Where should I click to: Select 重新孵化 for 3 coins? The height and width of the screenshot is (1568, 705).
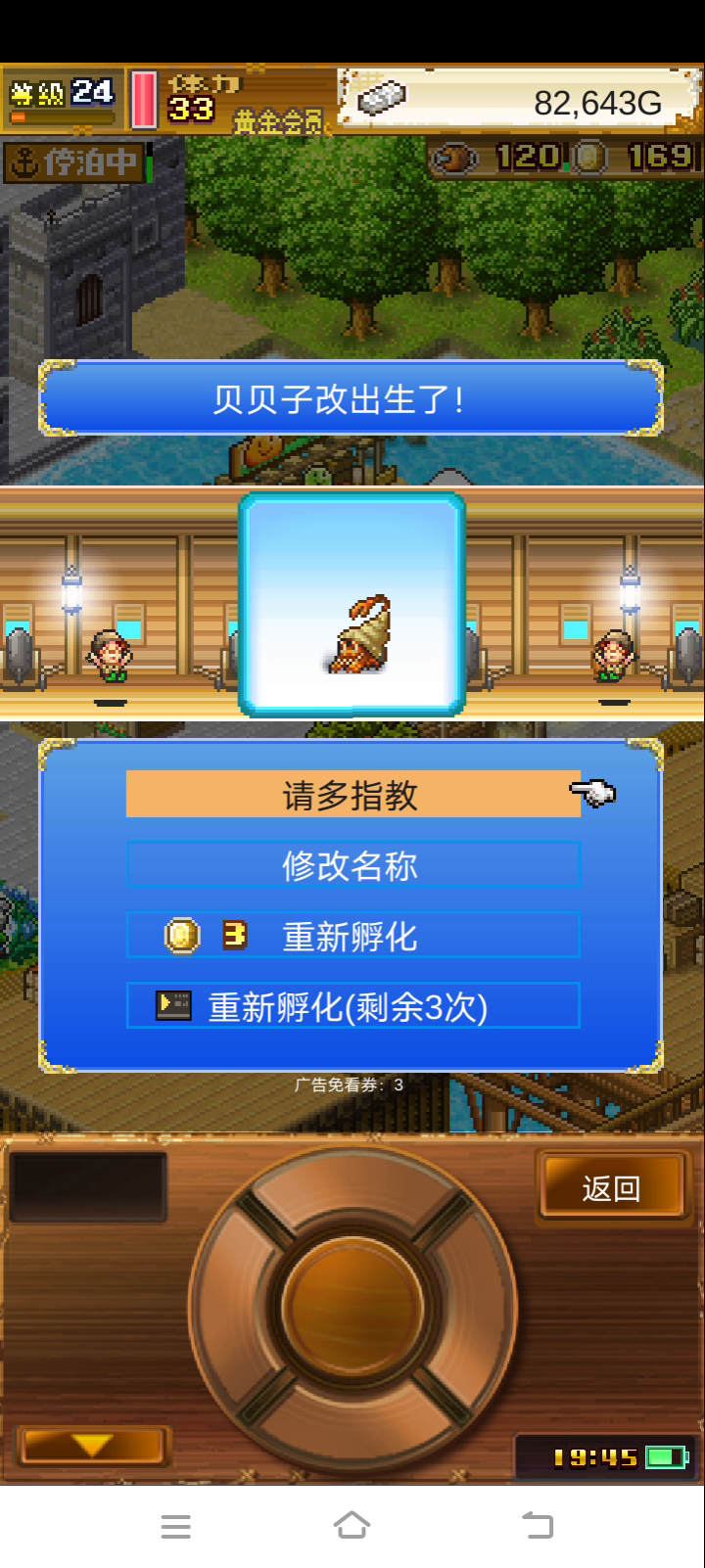point(352,936)
